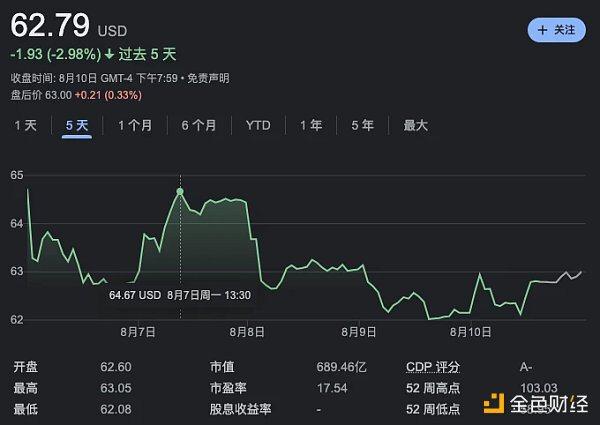Select the YTD range
The image size is (600, 425).
pyautogui.click(x=258, y=125)
